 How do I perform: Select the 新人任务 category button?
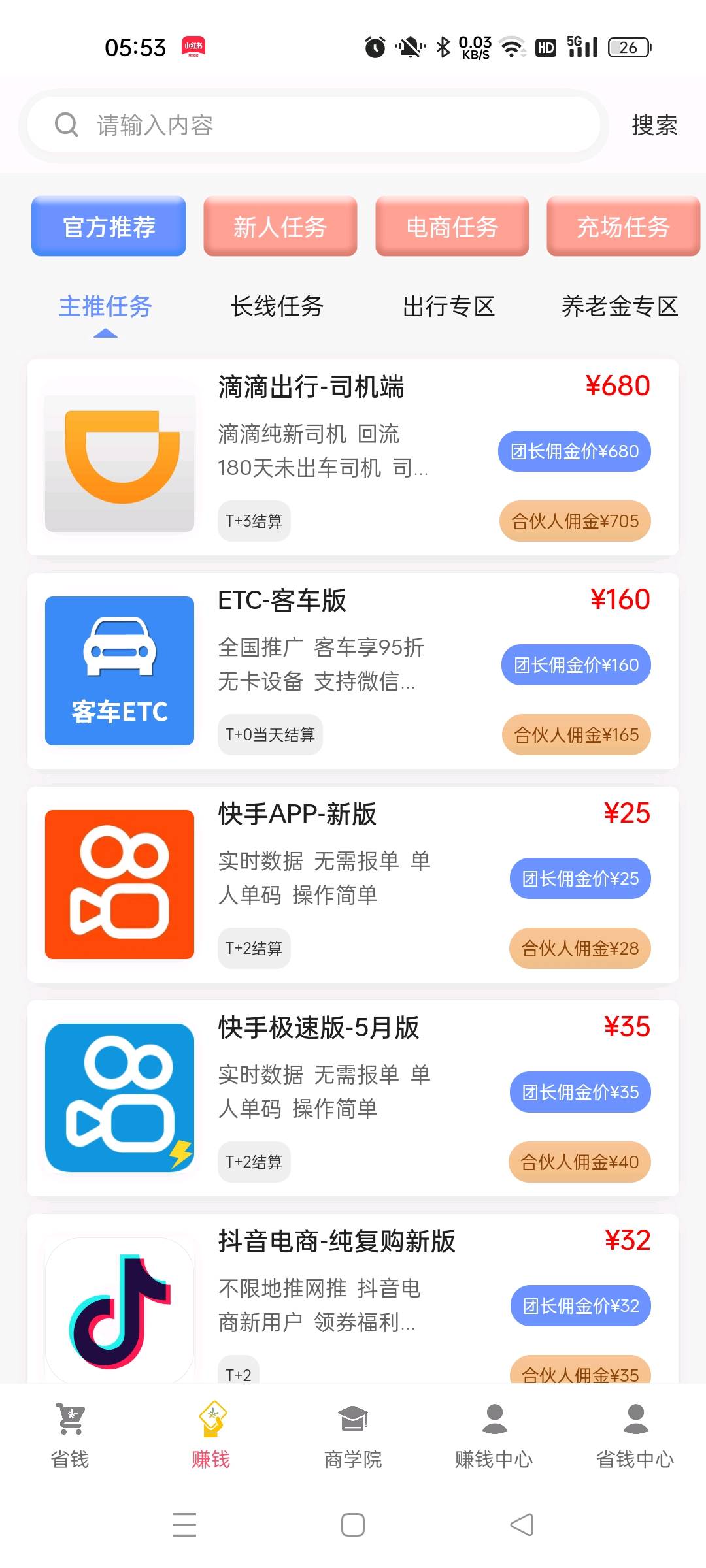(x=280, y=227)
